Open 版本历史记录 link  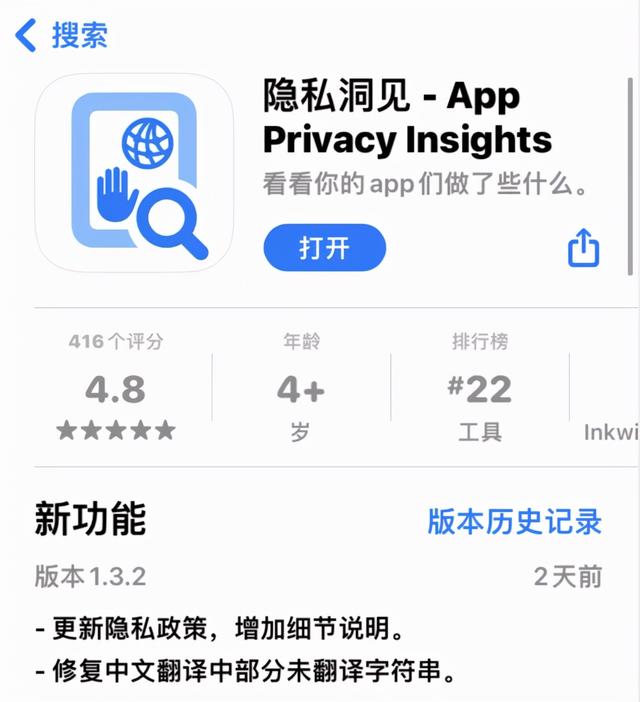click(514, 521)
